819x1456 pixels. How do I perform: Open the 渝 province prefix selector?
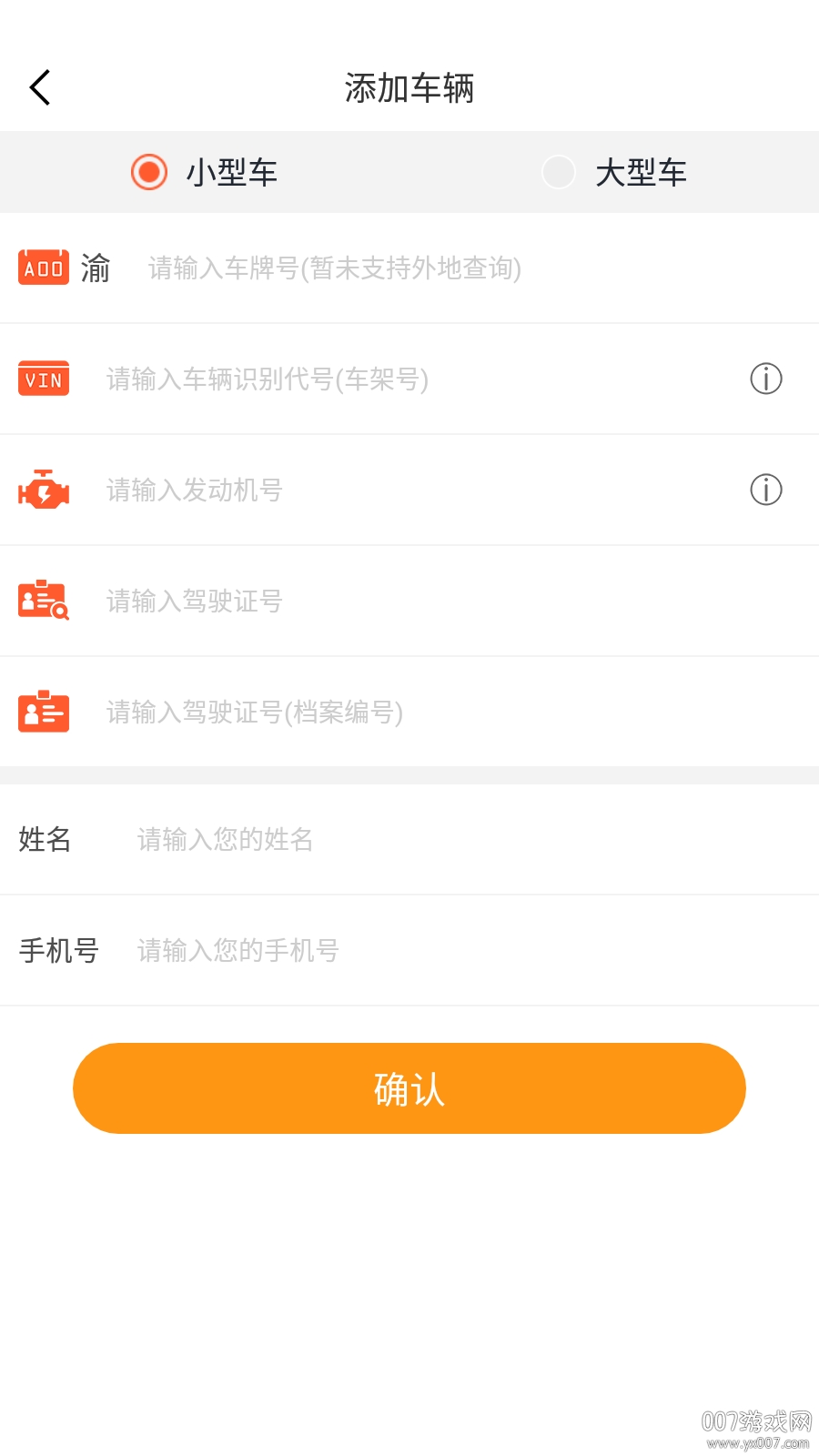[x=96, y=268]
